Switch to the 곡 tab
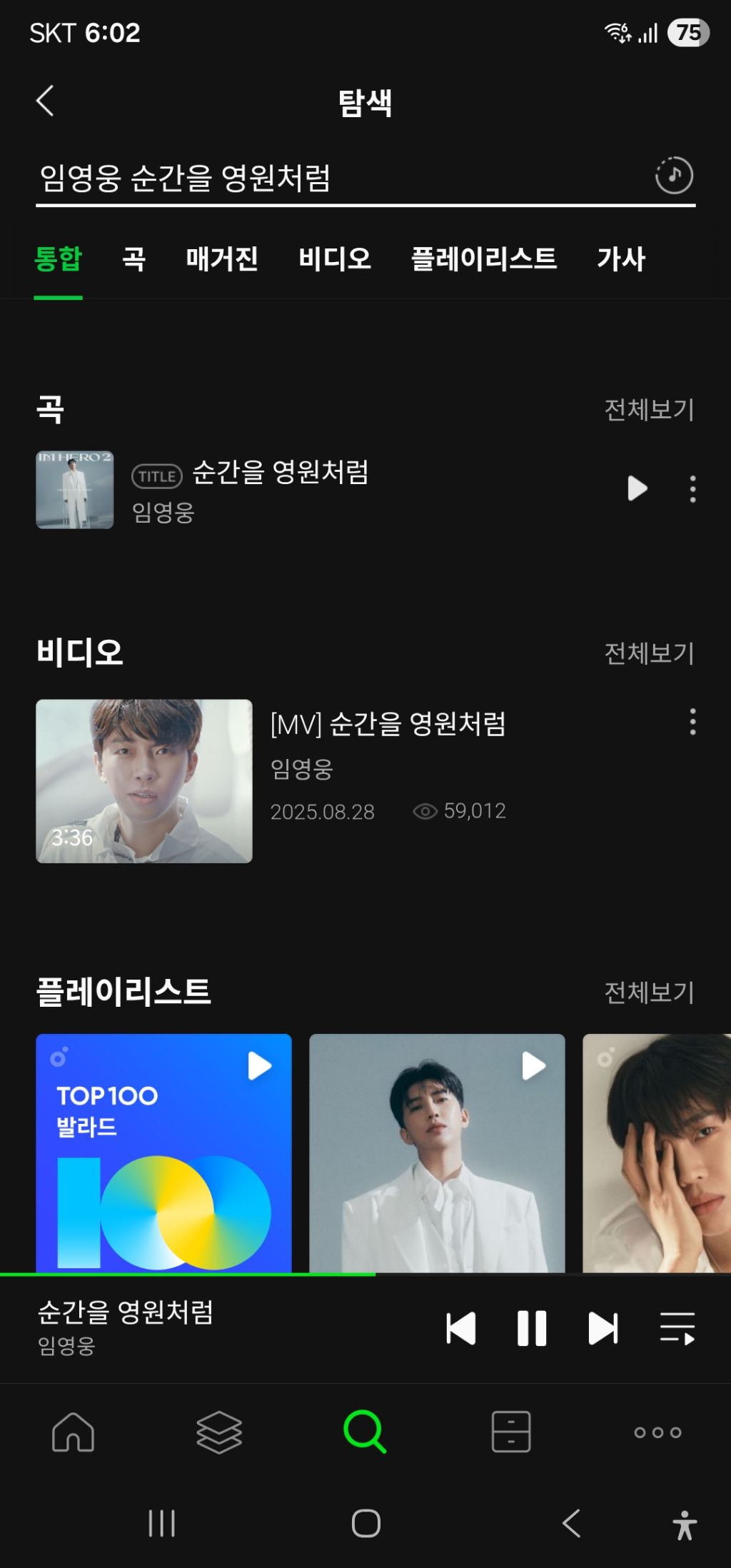Viewport: 731px width, 1568px height. point(134,259)
